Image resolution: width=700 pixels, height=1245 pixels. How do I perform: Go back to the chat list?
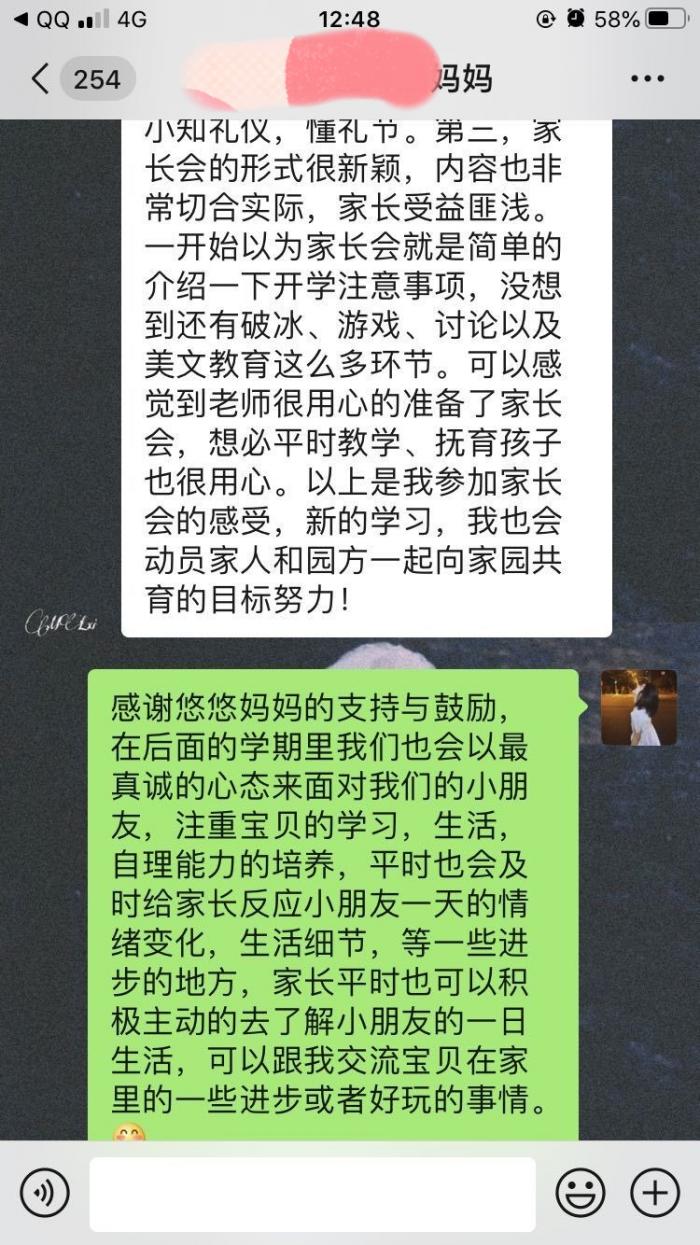[42, 79]
